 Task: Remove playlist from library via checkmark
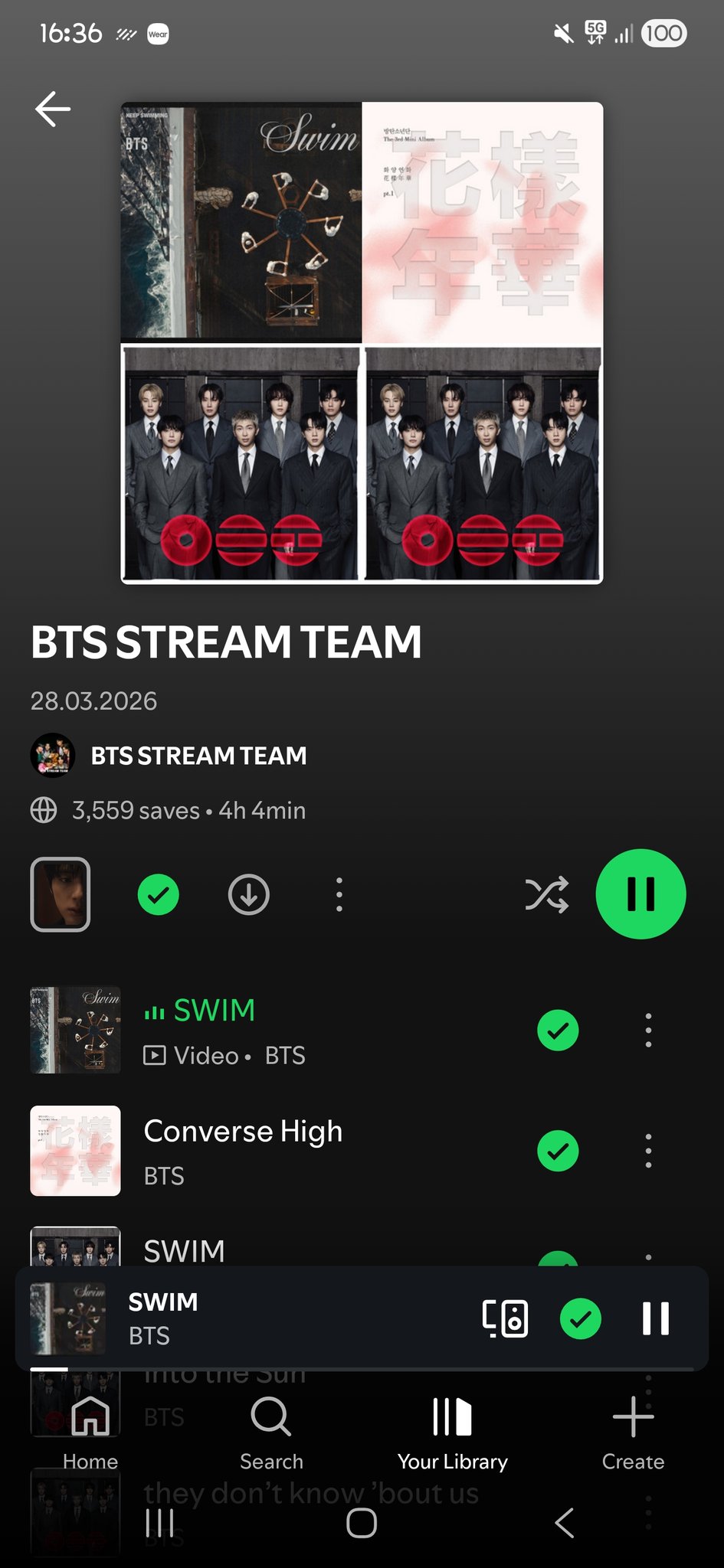click(x=159, y=894)
